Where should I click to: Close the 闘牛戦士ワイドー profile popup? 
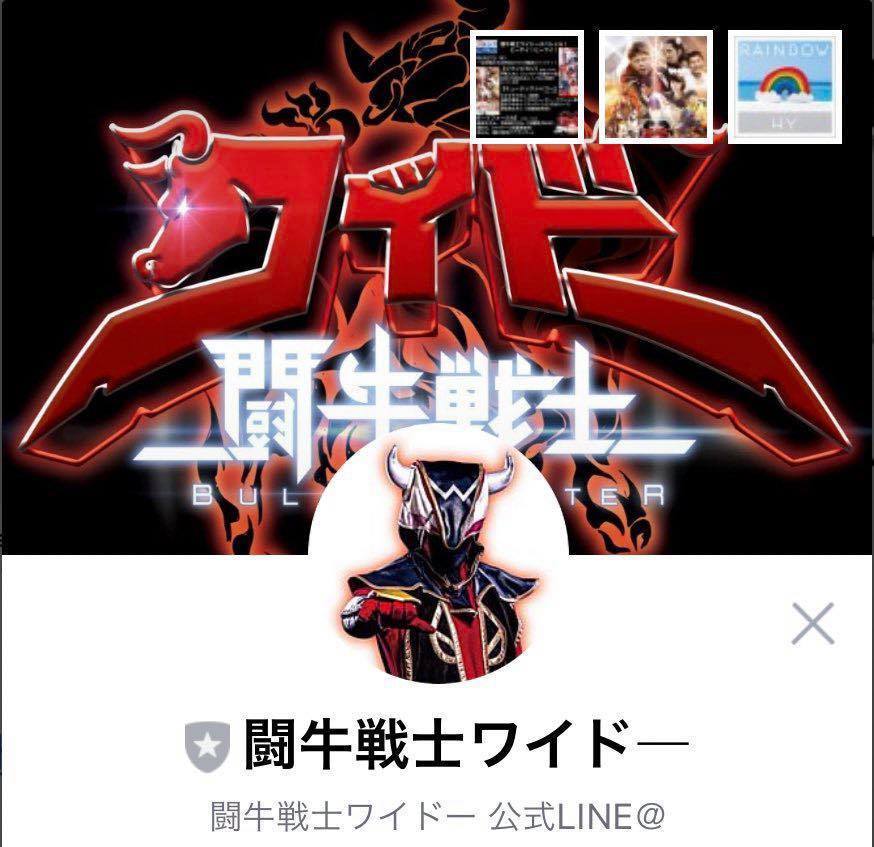click(x=812, y=625)
